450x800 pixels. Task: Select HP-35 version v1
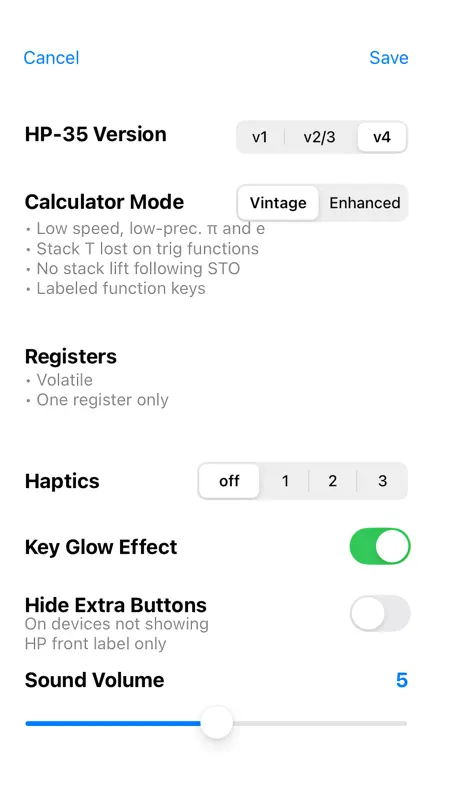click(260, 137)
